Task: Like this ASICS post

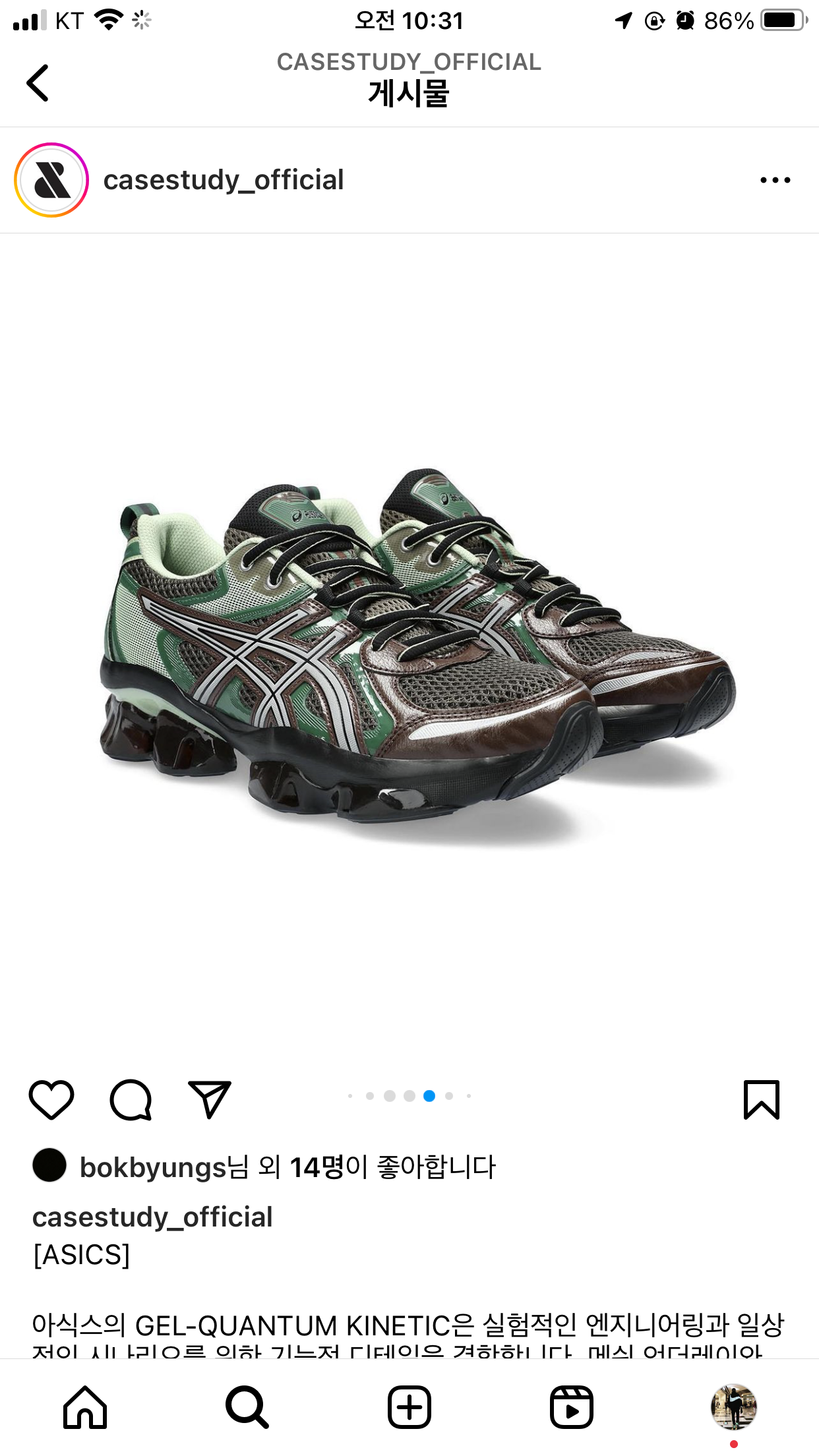Action: click(51, 1099)
